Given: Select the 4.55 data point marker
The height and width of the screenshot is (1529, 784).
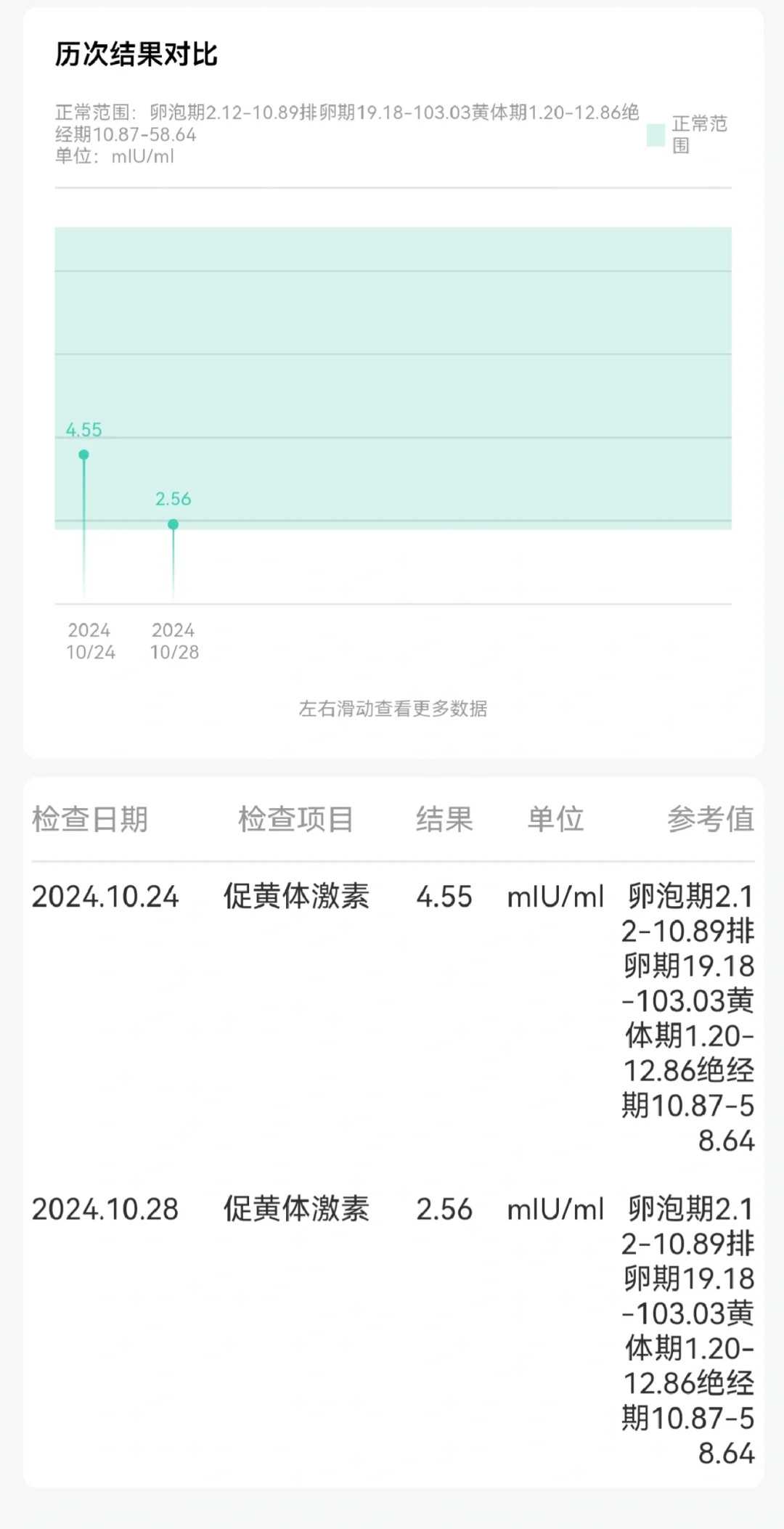Looking at the screenshot, I should [83, 454].
